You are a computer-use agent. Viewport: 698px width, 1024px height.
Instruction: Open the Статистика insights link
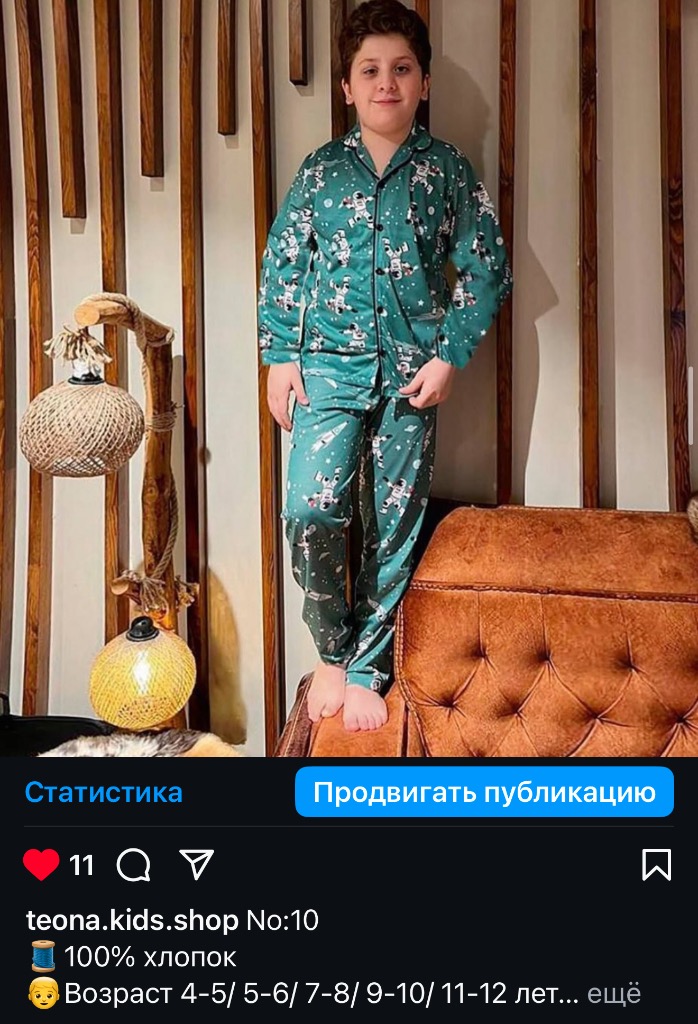click(x=104, y=792)
